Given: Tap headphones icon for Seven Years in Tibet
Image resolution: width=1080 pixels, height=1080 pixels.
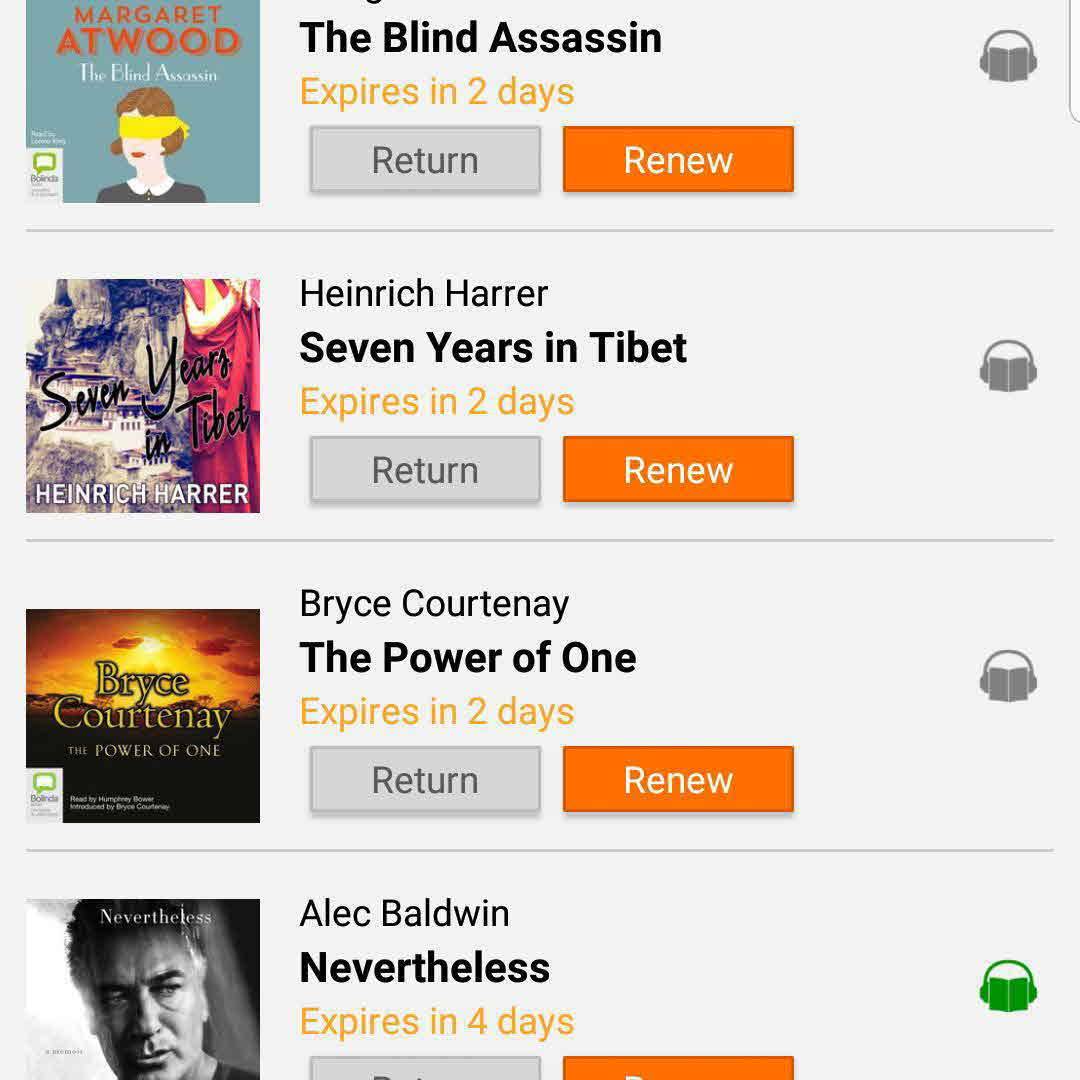Looking at the screenshot, I should [x=1008, y=366].
